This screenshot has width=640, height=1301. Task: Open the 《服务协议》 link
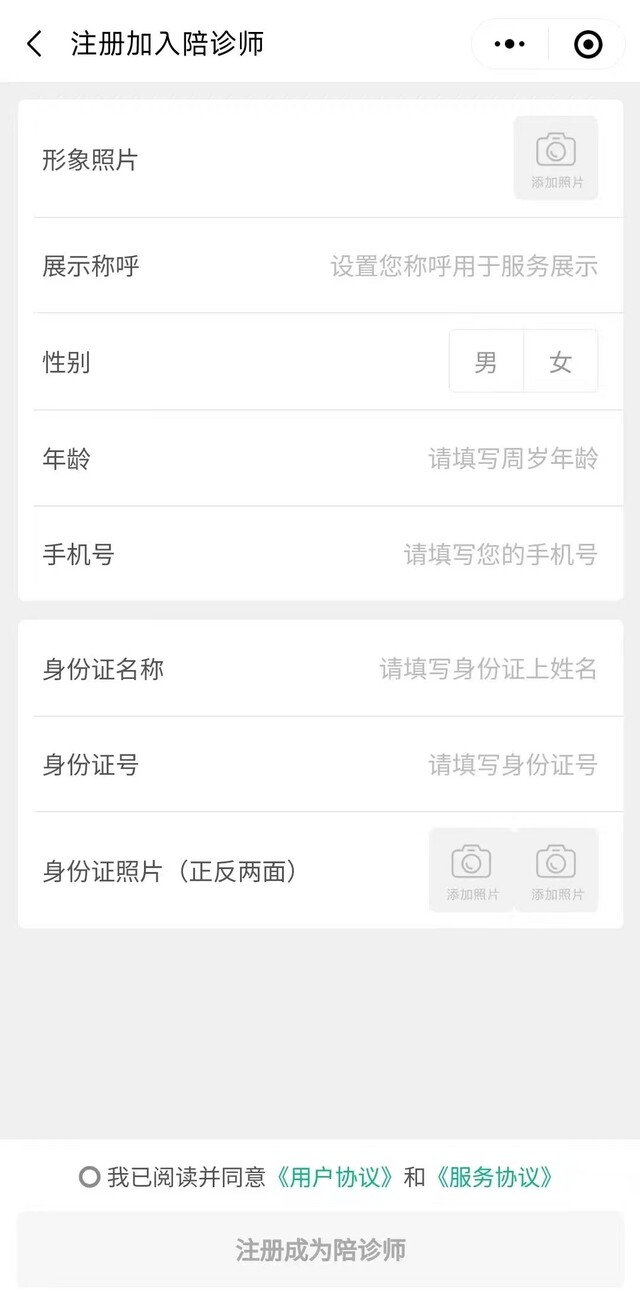[x=494, y=1177]
